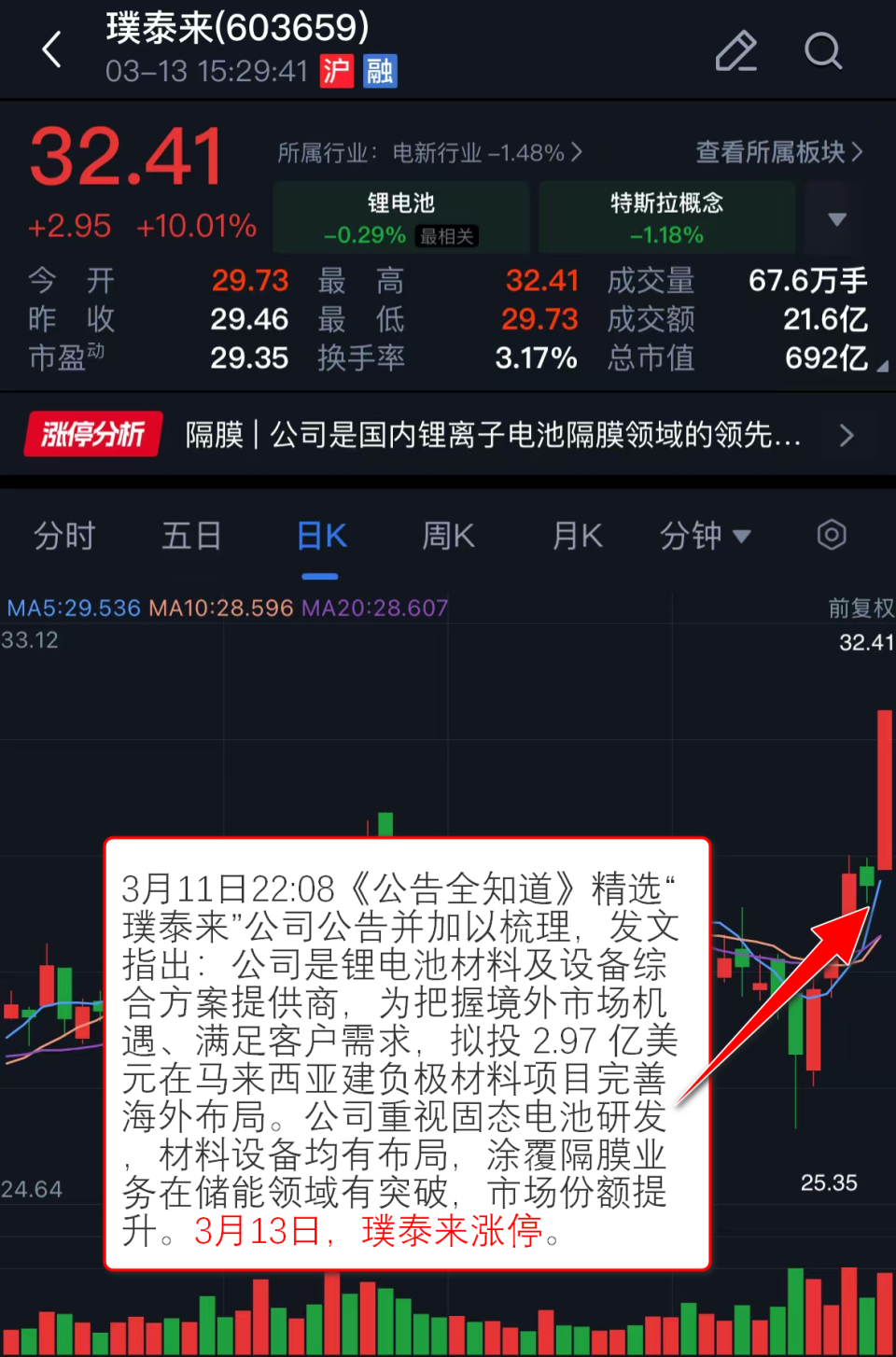
Task: Open chart settings via hexagon icon
Action: (x=831, y=535)
